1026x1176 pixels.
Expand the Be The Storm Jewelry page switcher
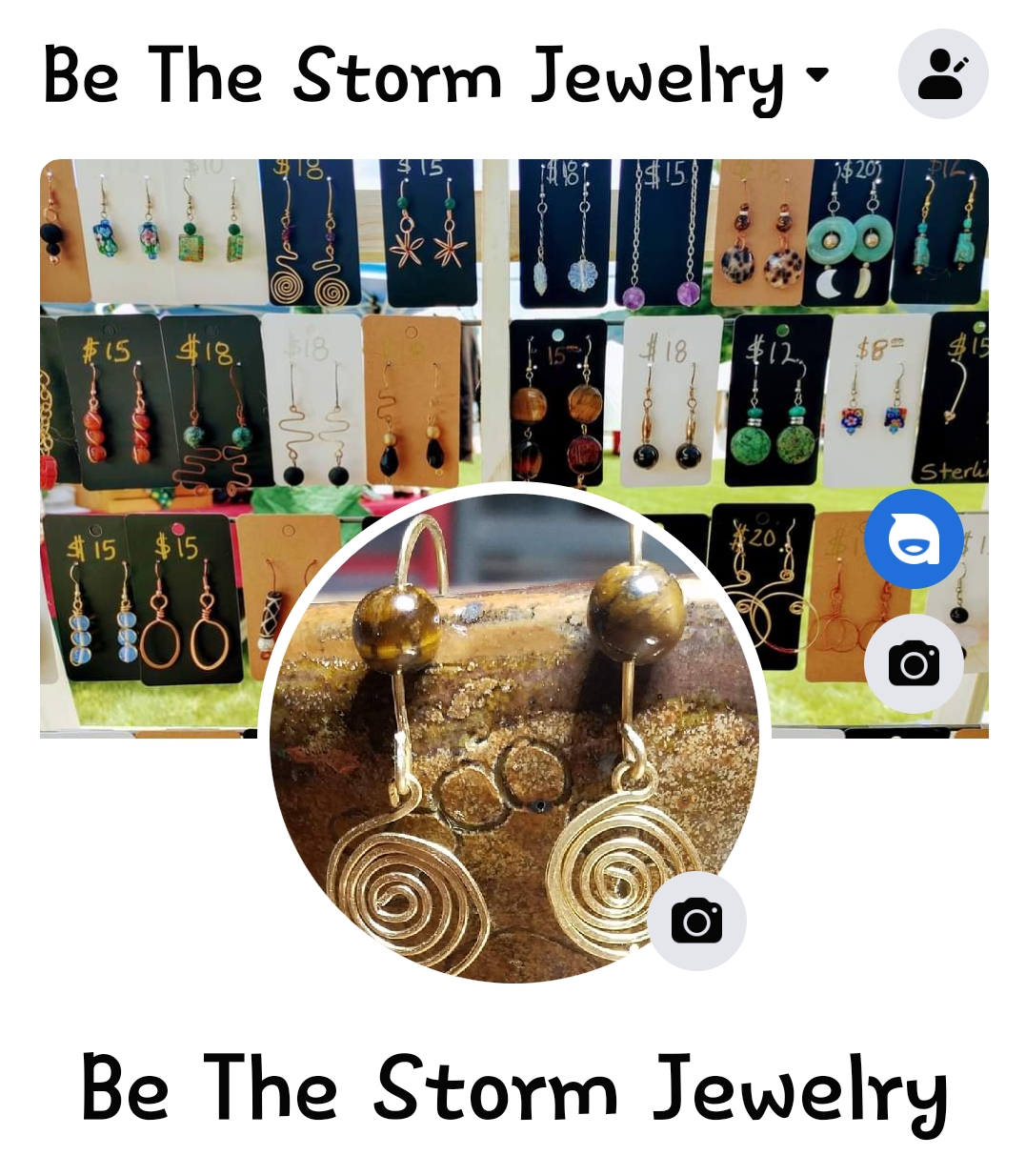[x=816, y=73]
